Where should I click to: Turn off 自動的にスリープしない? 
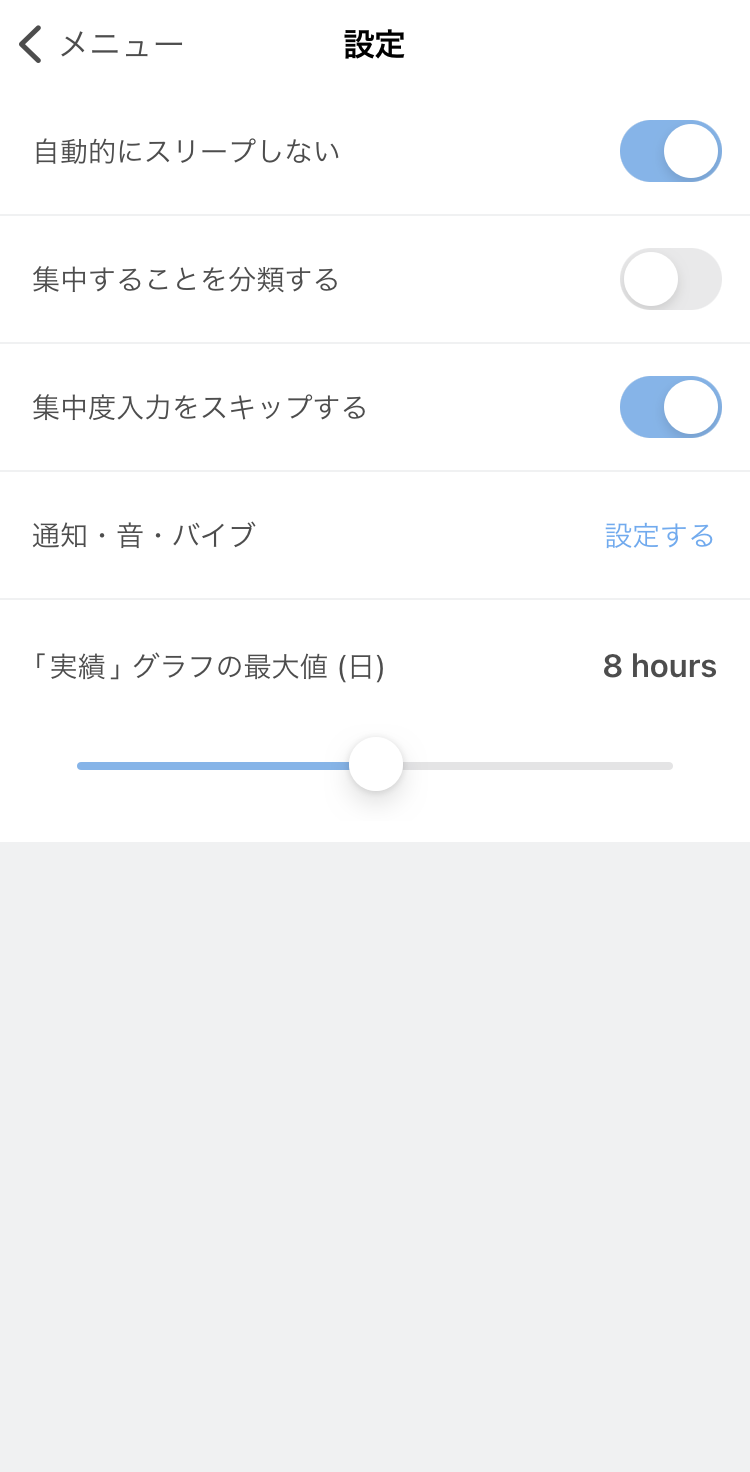tap(670, 151)
